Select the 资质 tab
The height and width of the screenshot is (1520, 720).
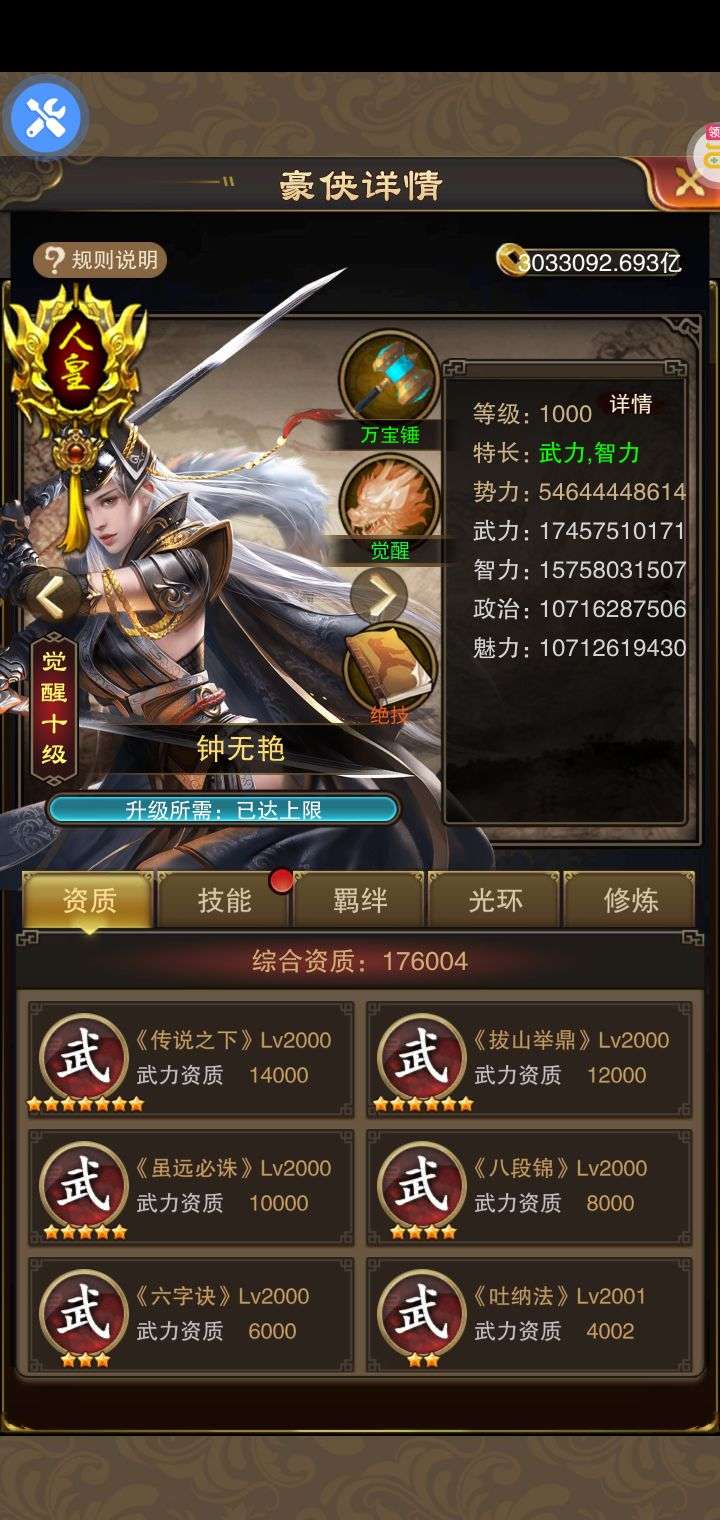89,900
